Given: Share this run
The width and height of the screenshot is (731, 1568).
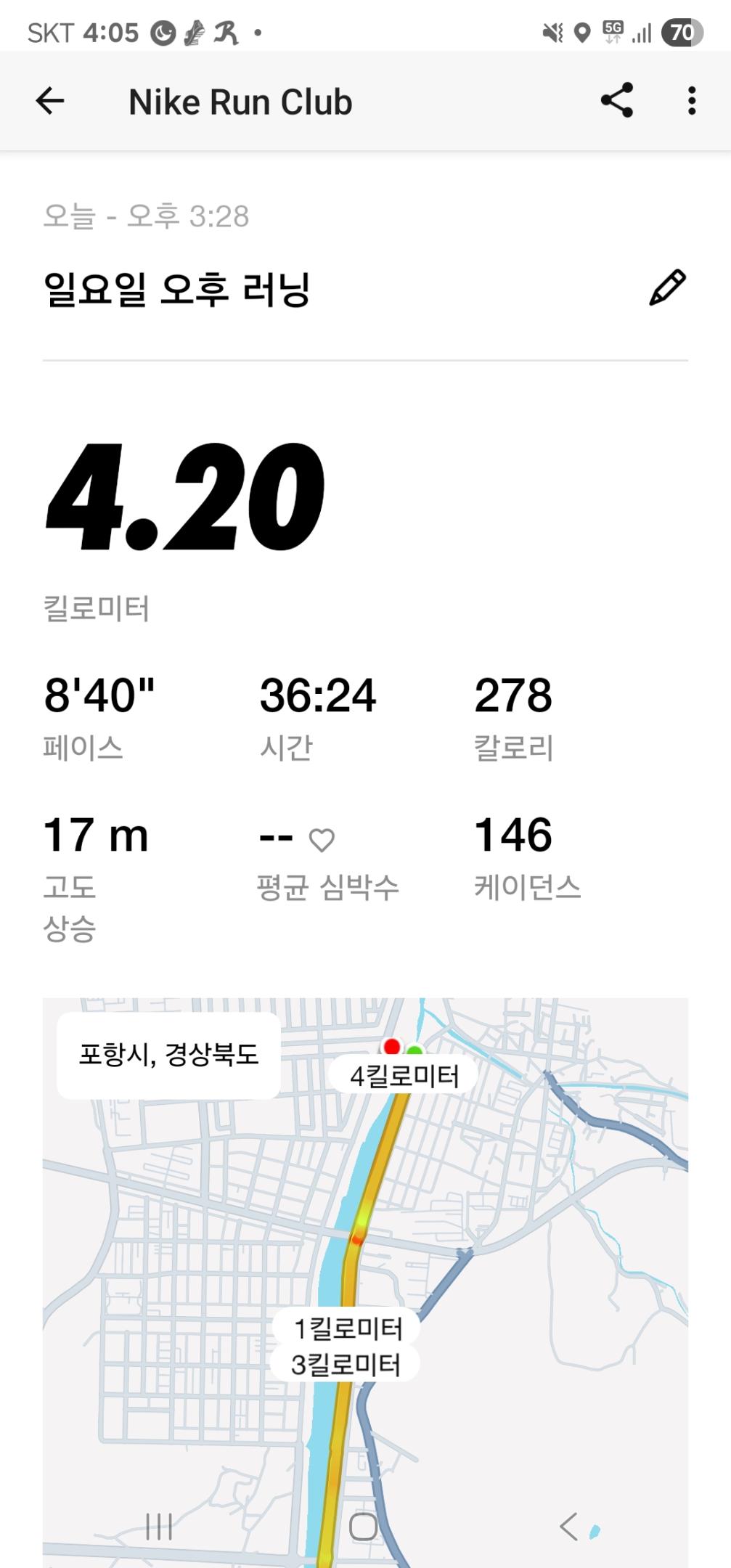Looking at the screenshot, I should tap(617, 101).
